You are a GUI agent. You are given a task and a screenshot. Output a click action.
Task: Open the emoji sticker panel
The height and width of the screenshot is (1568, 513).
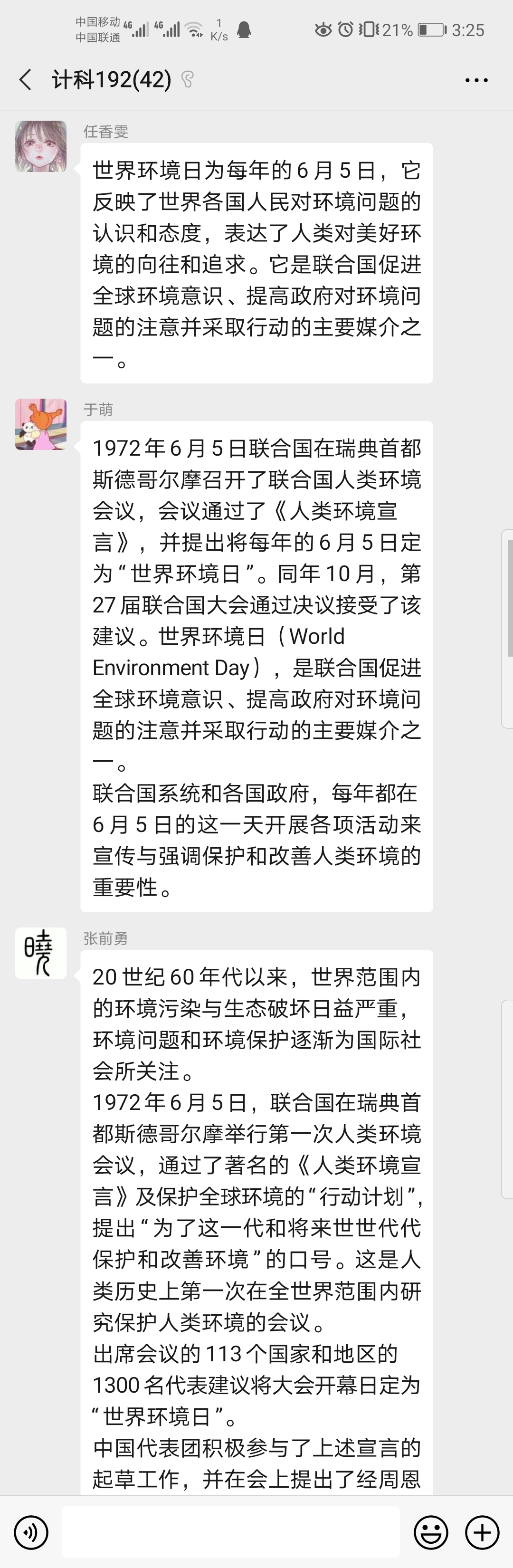pyautogui.click(x=431, y=1531)
